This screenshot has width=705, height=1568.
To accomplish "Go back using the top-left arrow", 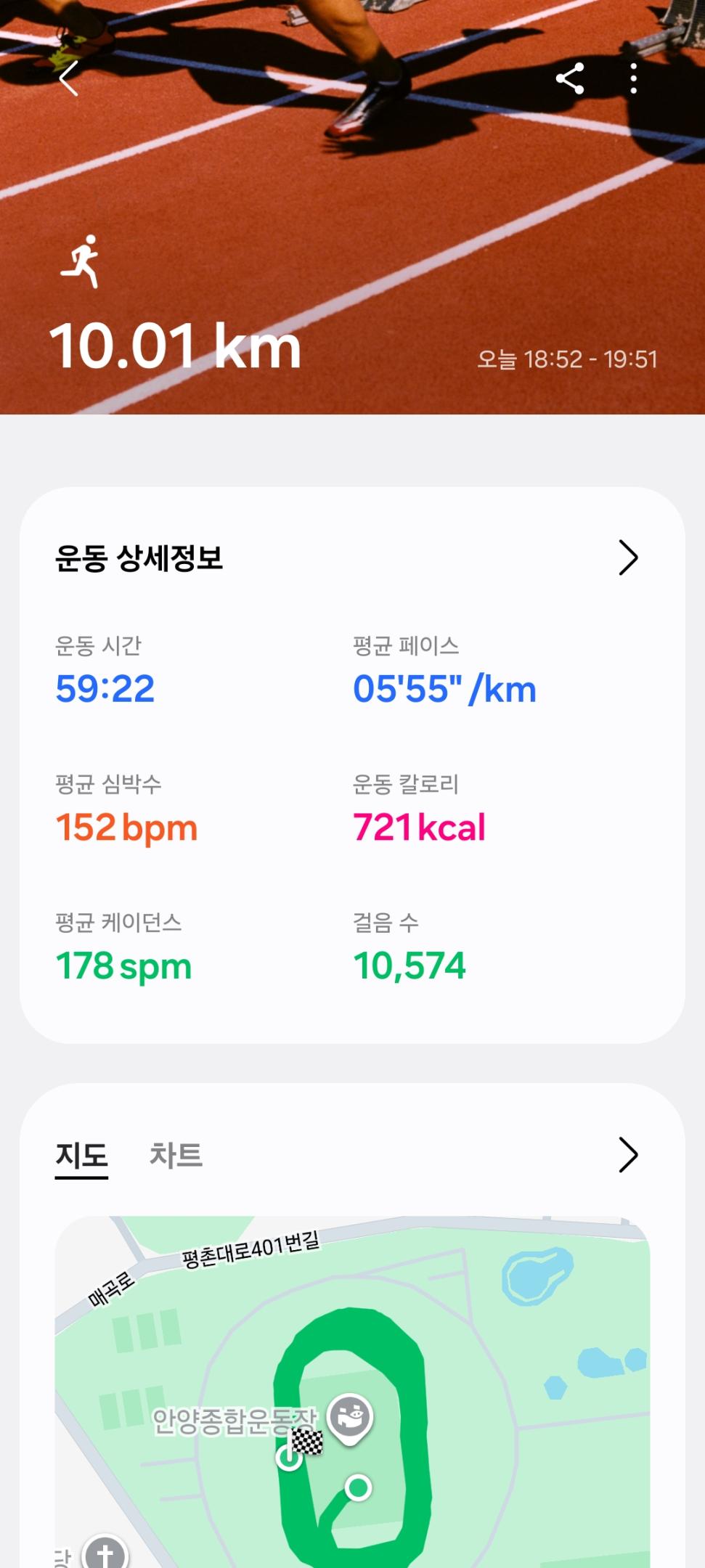I will point(69,78).
